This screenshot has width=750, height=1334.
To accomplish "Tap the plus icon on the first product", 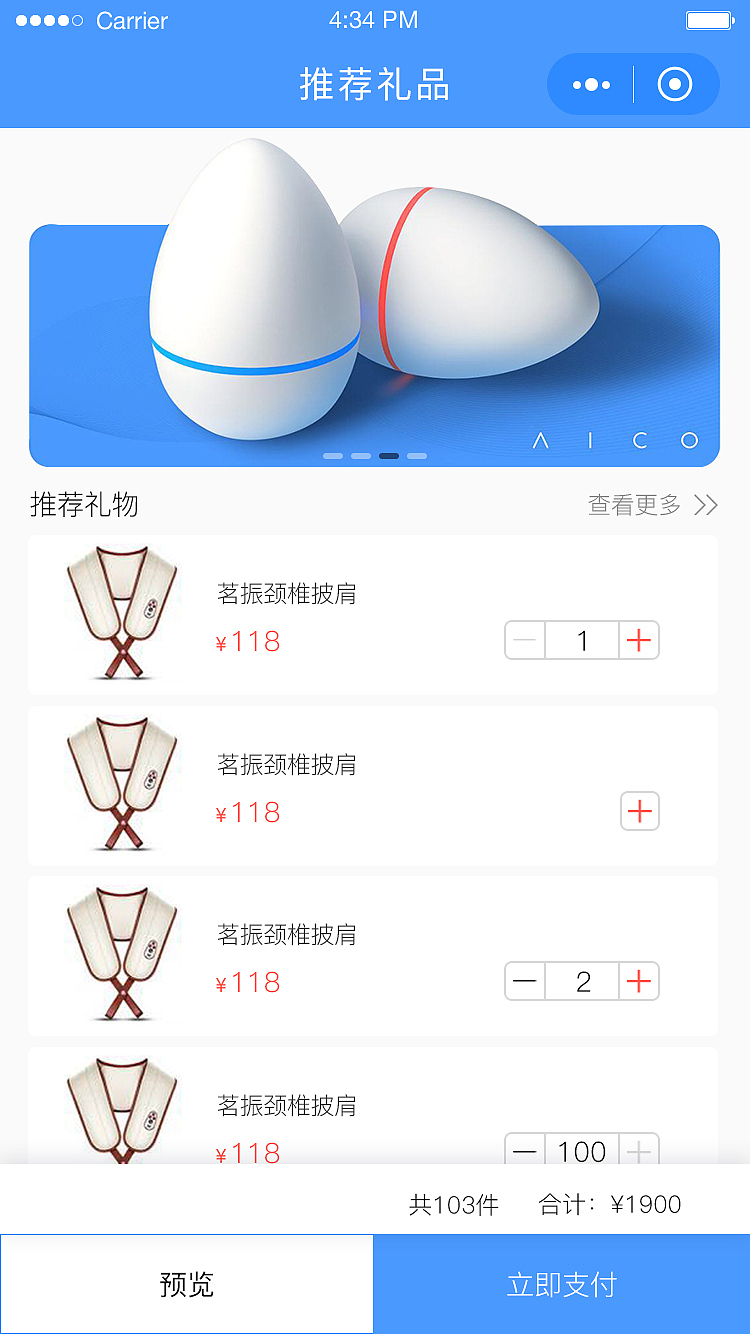I will tap(639, 640).
